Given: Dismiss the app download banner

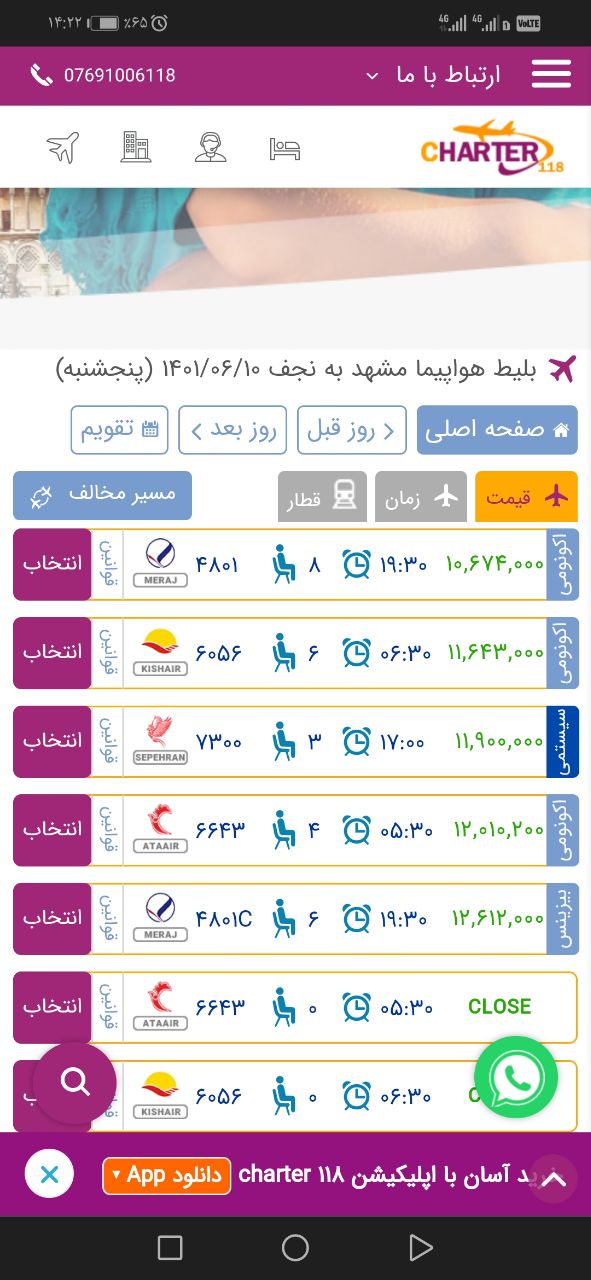Looking at the screenshot, I should pyautogui.click(x=49, y=1174).
